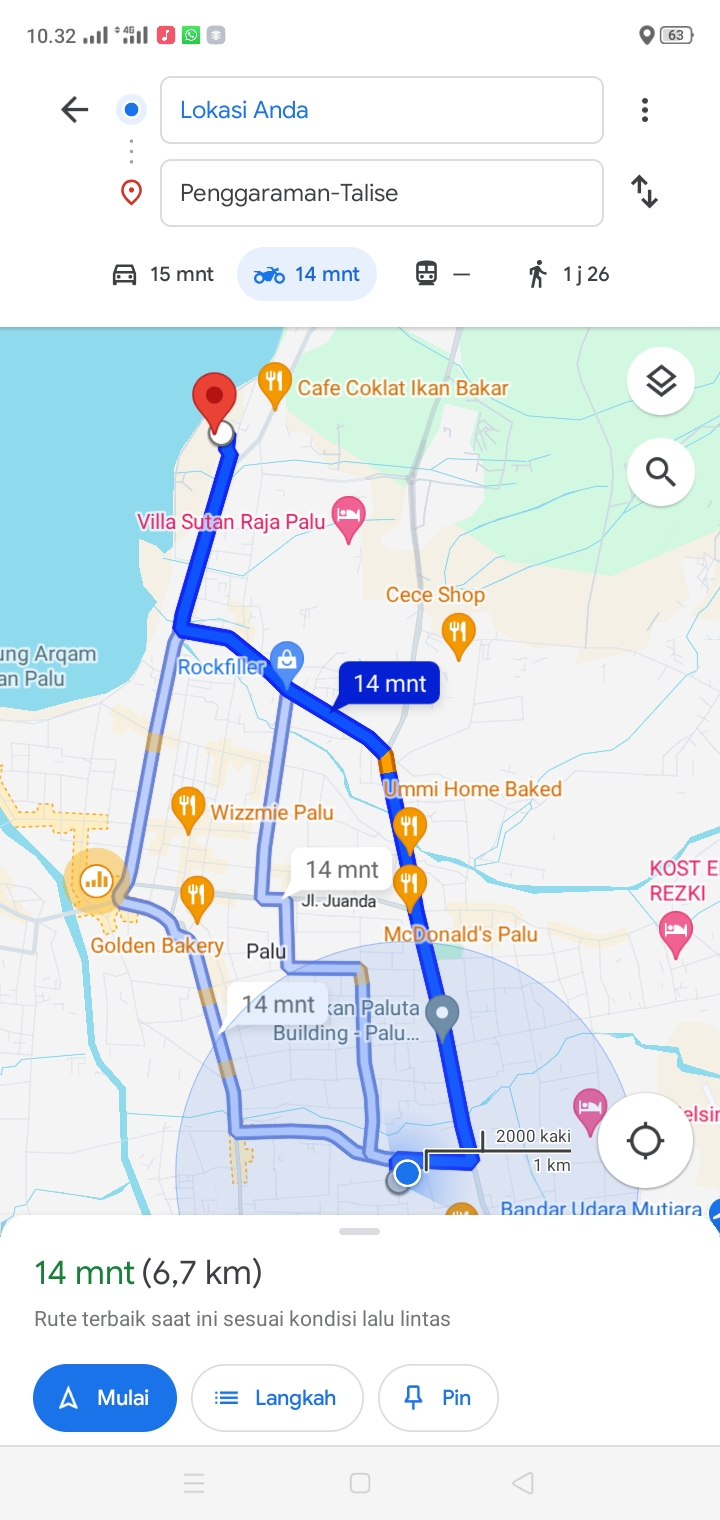Image resolution: width=720 pixels, height=1520 pixels.
Task: Edit the Penggaraman-Talise destination field
Action: [382, 193]
